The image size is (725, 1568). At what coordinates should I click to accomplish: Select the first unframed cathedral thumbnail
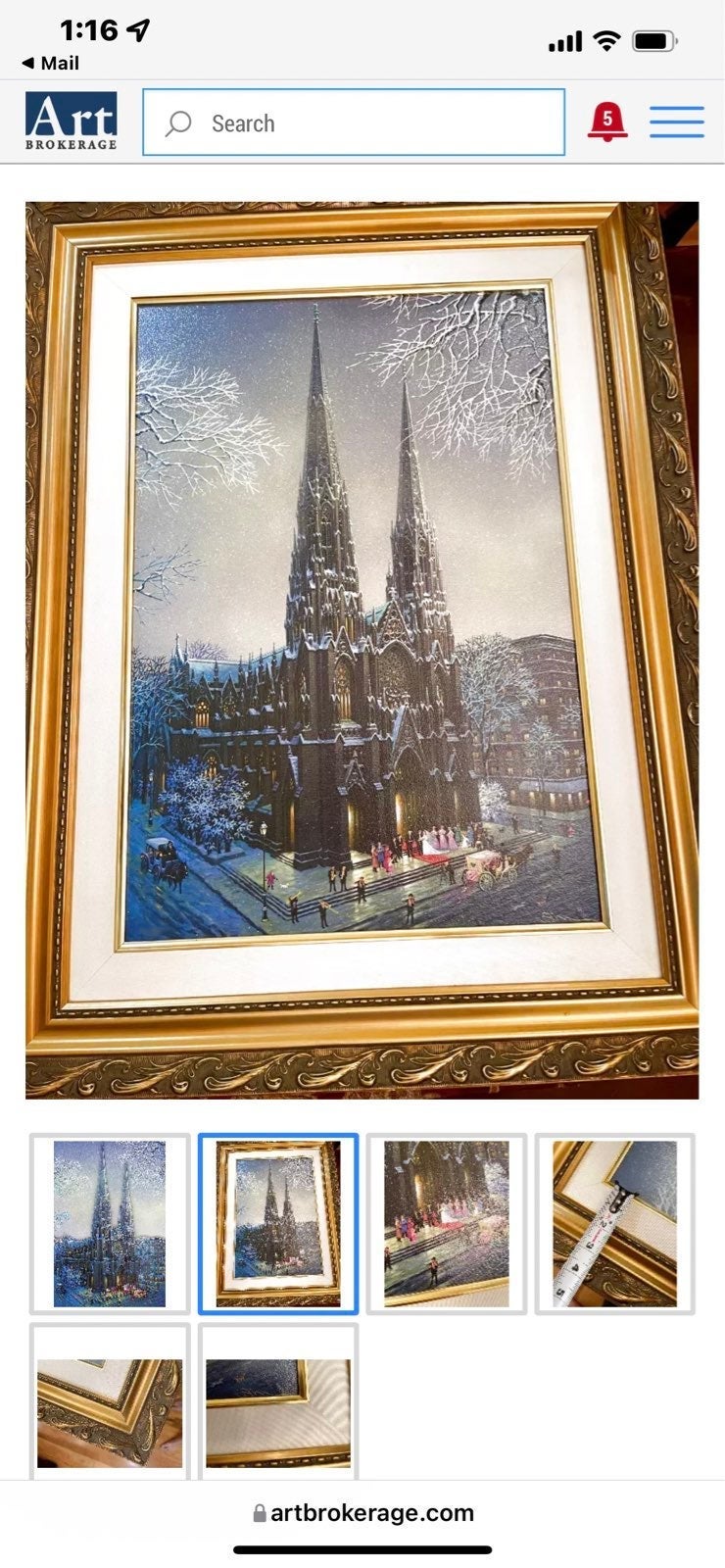pos(110,1223)
